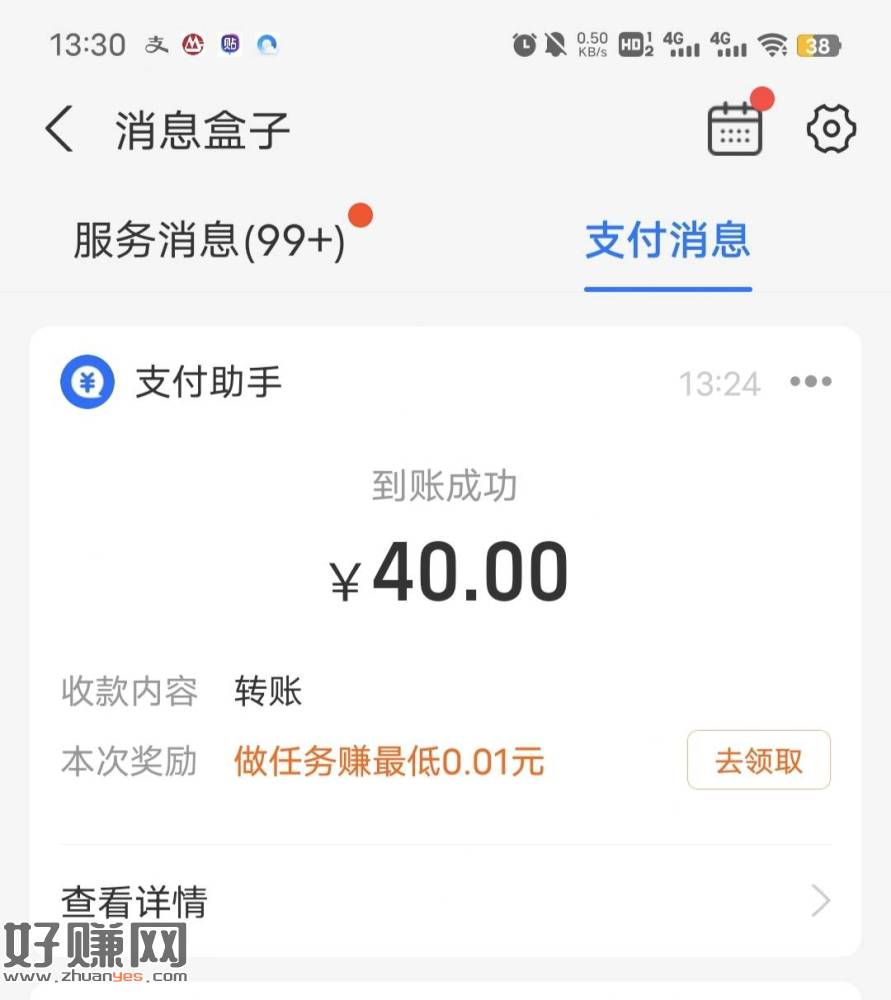
Task: Open the 支付助手 message overflow menu
Action: point(810,382)
